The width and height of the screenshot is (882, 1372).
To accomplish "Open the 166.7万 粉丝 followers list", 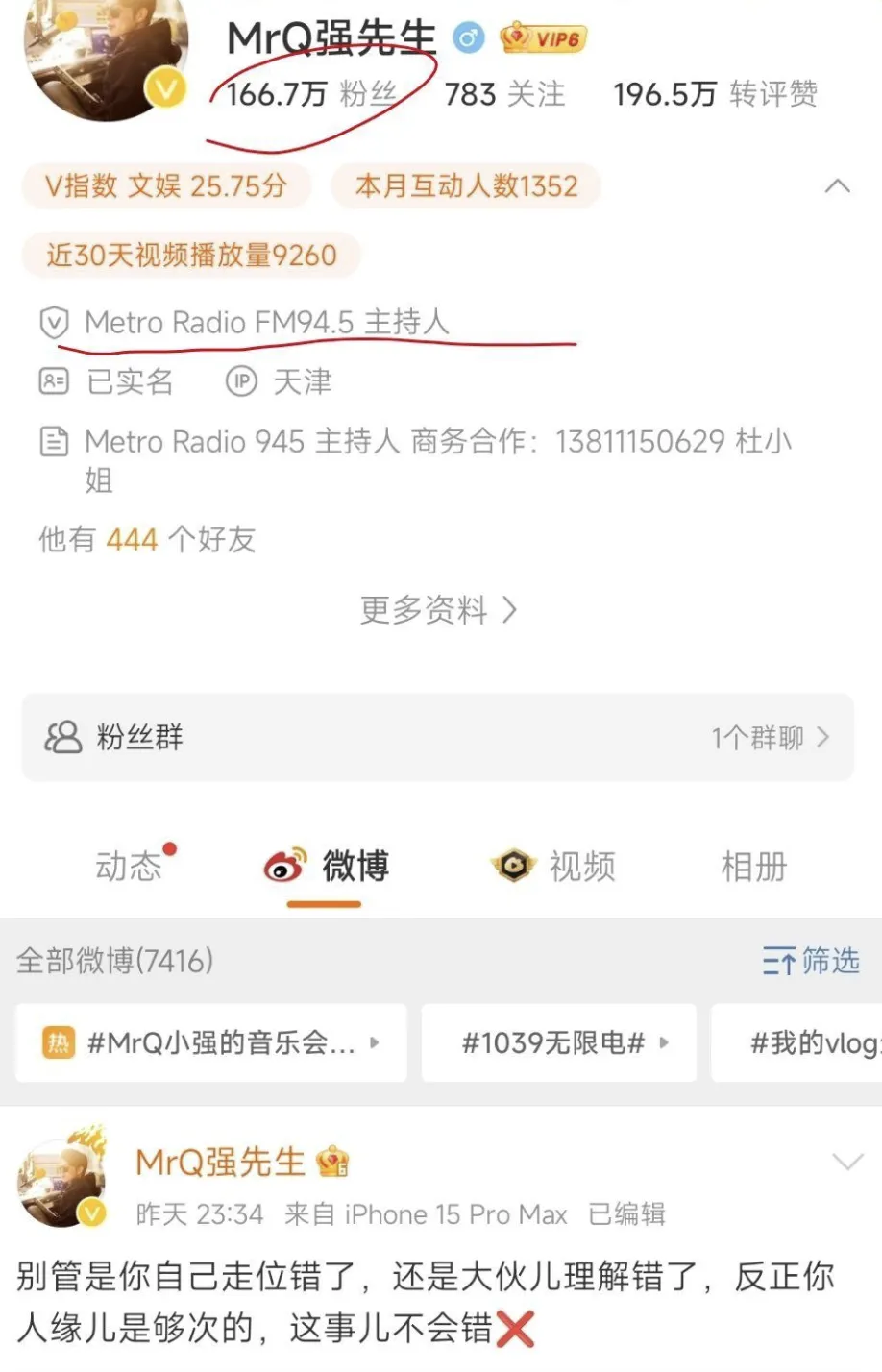I will pyautogui.click(x=311, y=94).
